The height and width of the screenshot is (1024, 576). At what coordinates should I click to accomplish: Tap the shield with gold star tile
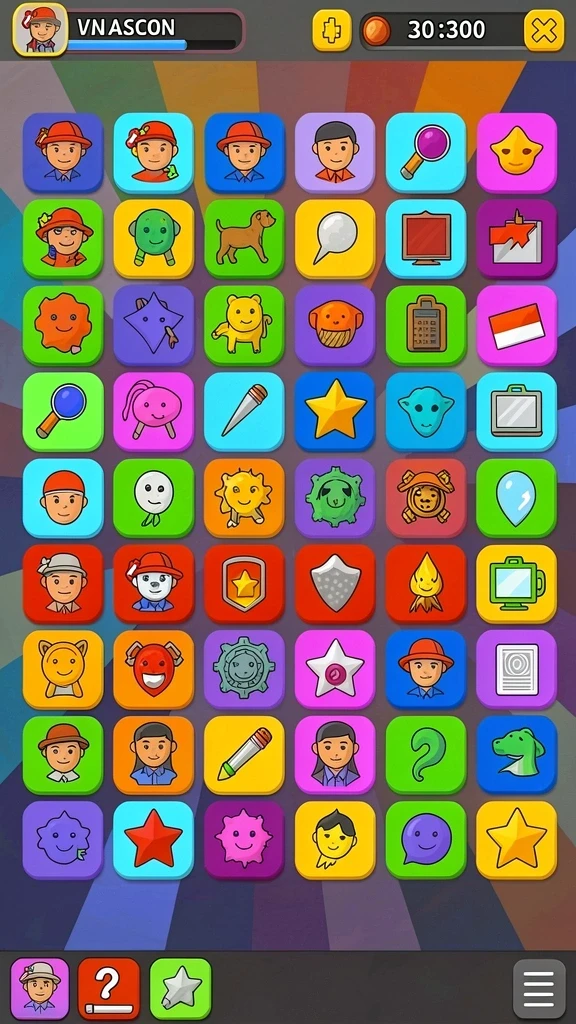(244, 584)
